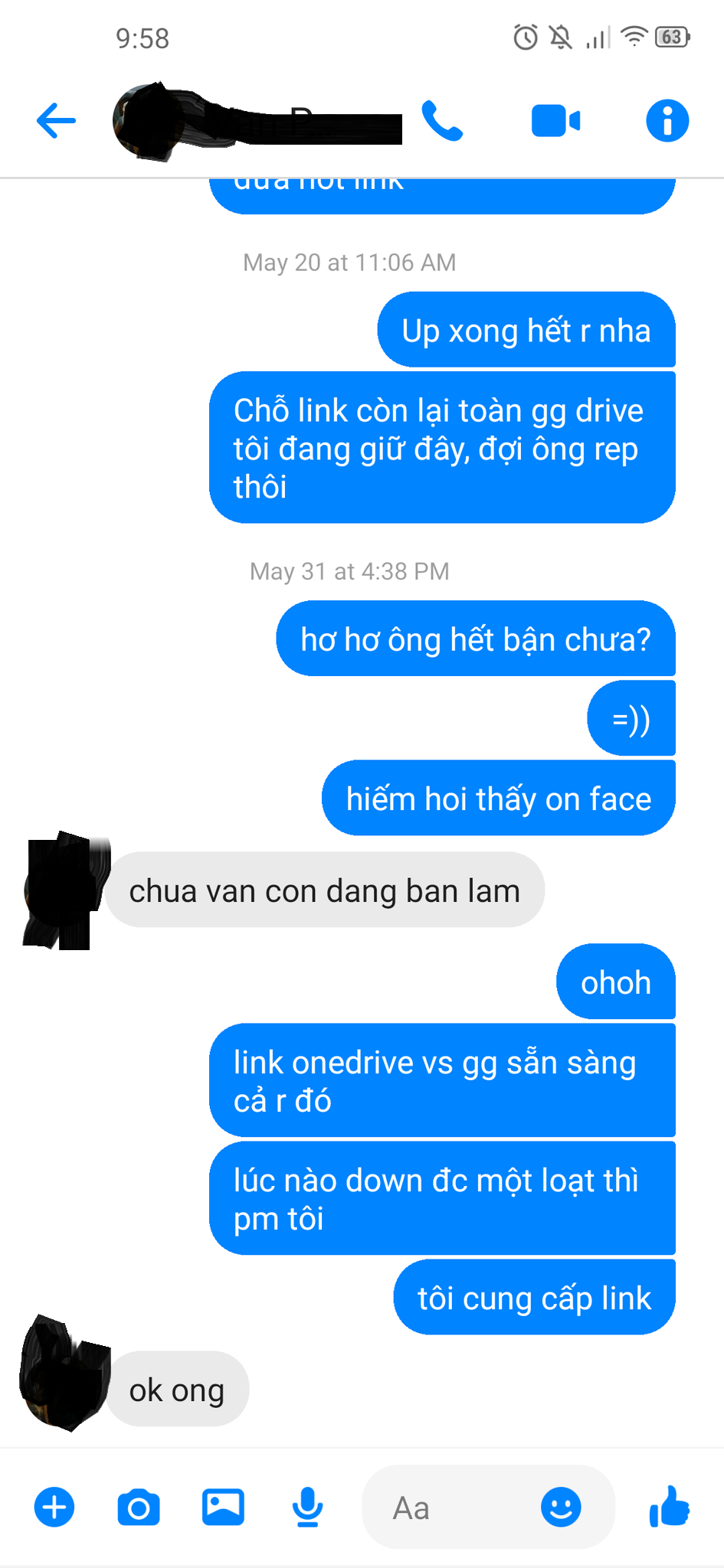Viewport: 724px width, 1568px height.
Task: Go back to the chat list
Action: point(56,121)
